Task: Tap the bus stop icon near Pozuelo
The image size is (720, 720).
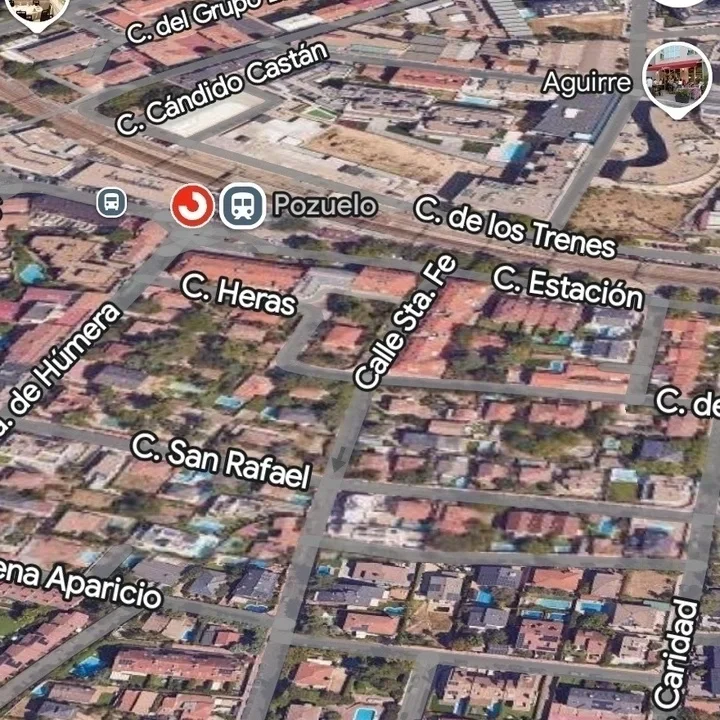Action: click(x=112, y=203)
